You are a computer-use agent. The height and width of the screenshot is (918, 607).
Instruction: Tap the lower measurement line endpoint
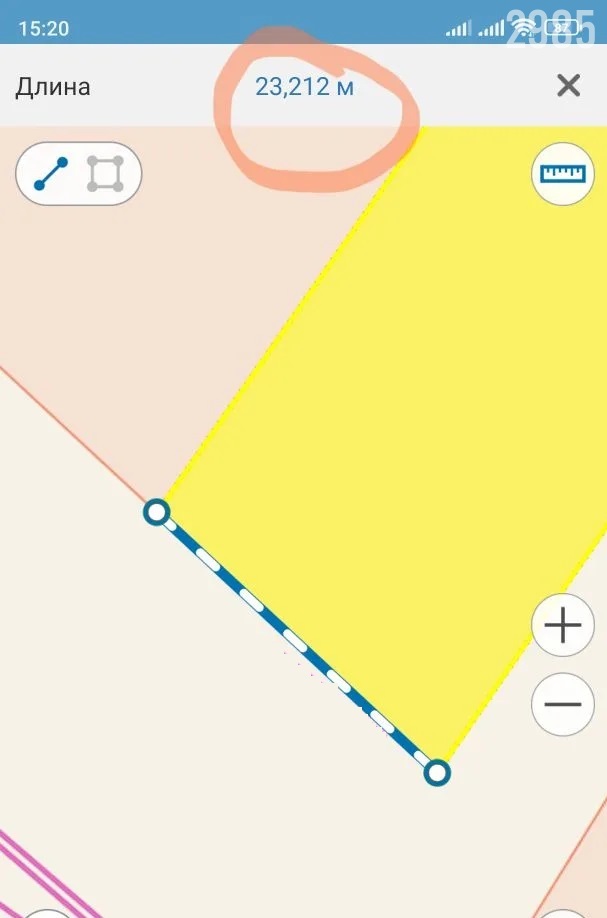pyautogui.click(x=437, y=772)
